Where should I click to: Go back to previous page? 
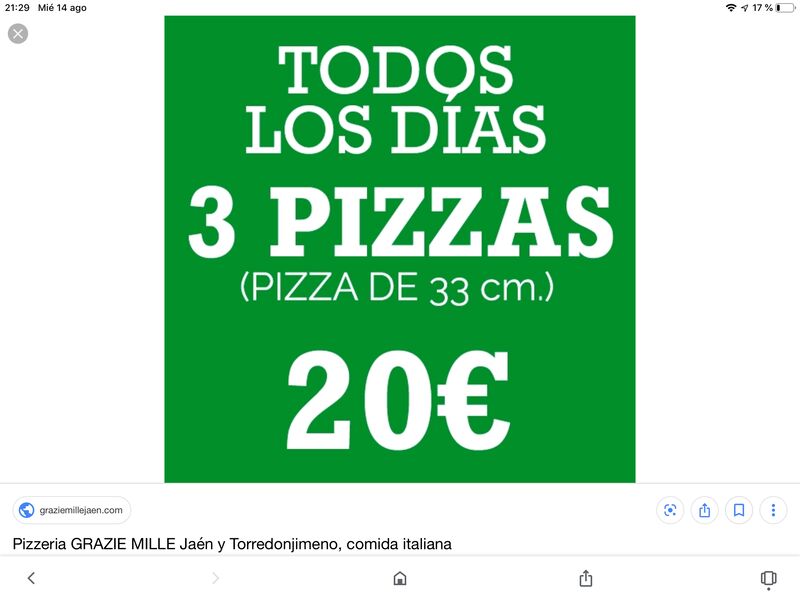31,578
